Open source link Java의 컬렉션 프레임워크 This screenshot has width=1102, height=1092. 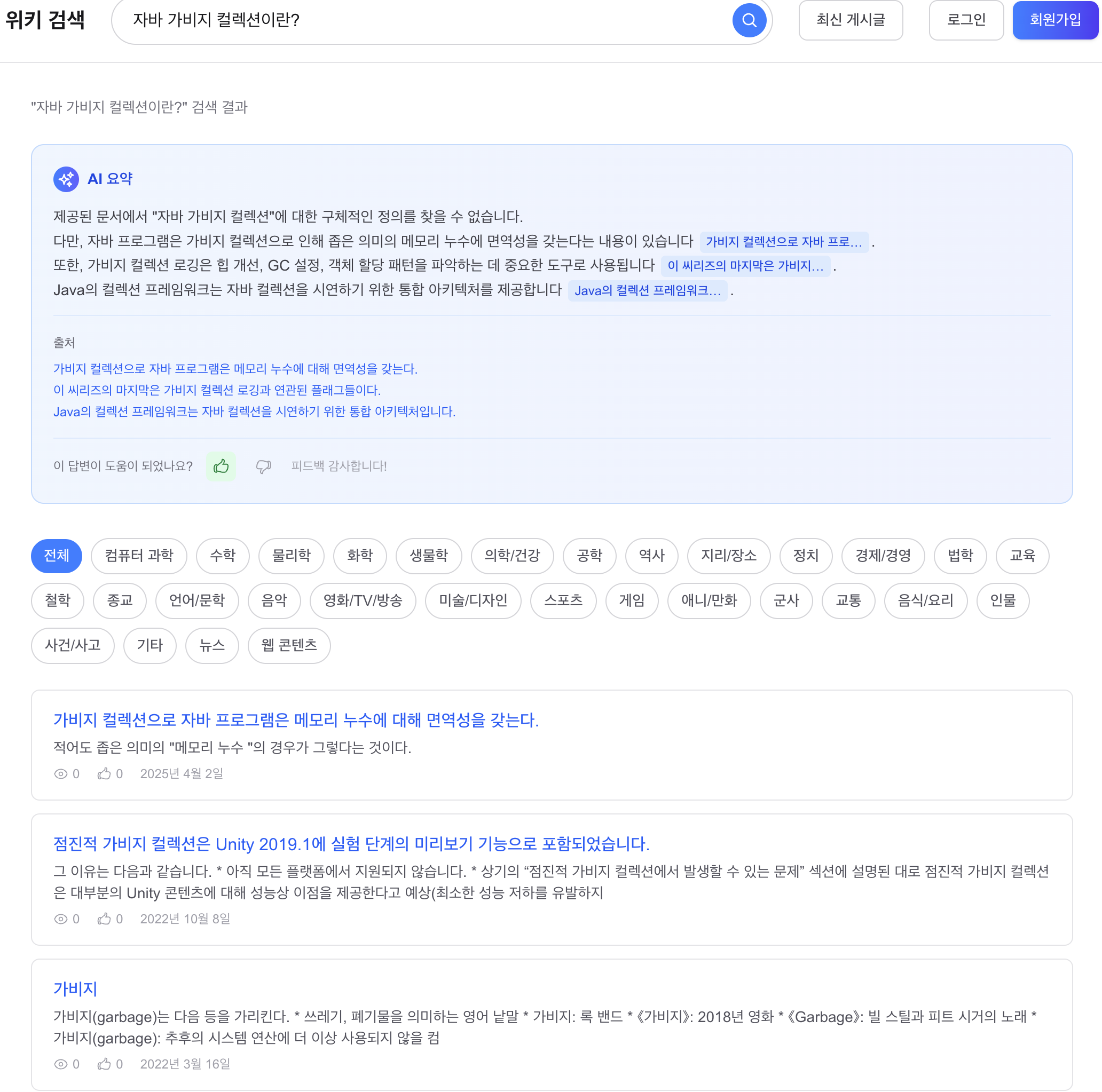(x=254, y=412)
